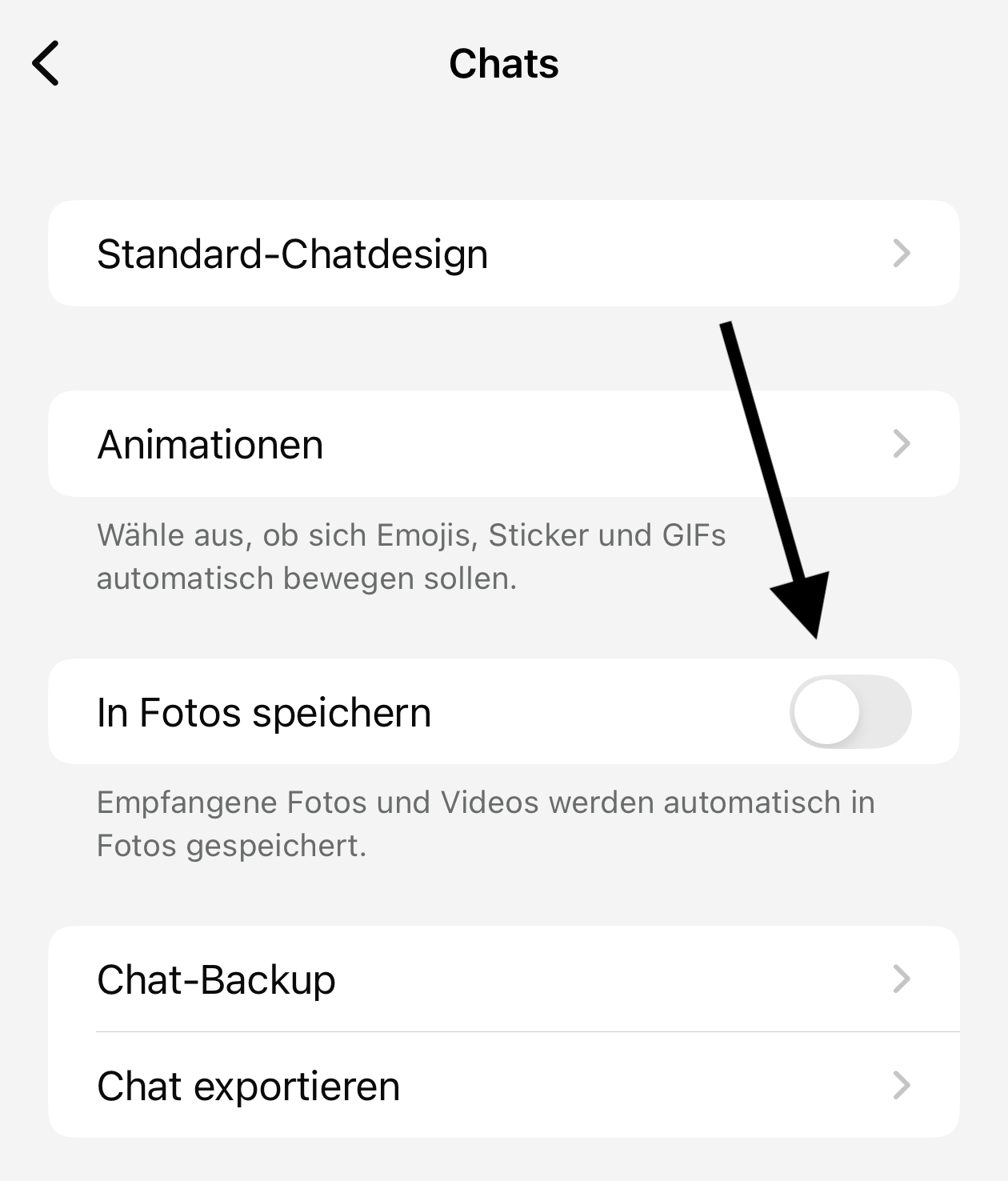This screenshot has height=1181, width=1008.
Task: Open Standard-Chatdesign settings
Action: tap(504, 254)
